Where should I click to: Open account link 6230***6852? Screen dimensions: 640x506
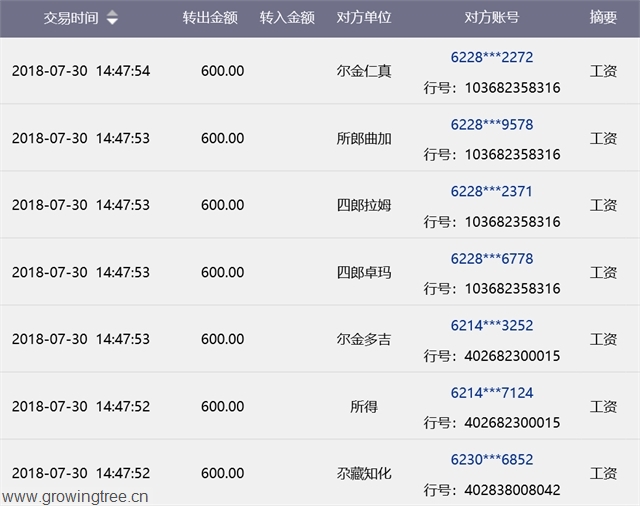point(492,459)
